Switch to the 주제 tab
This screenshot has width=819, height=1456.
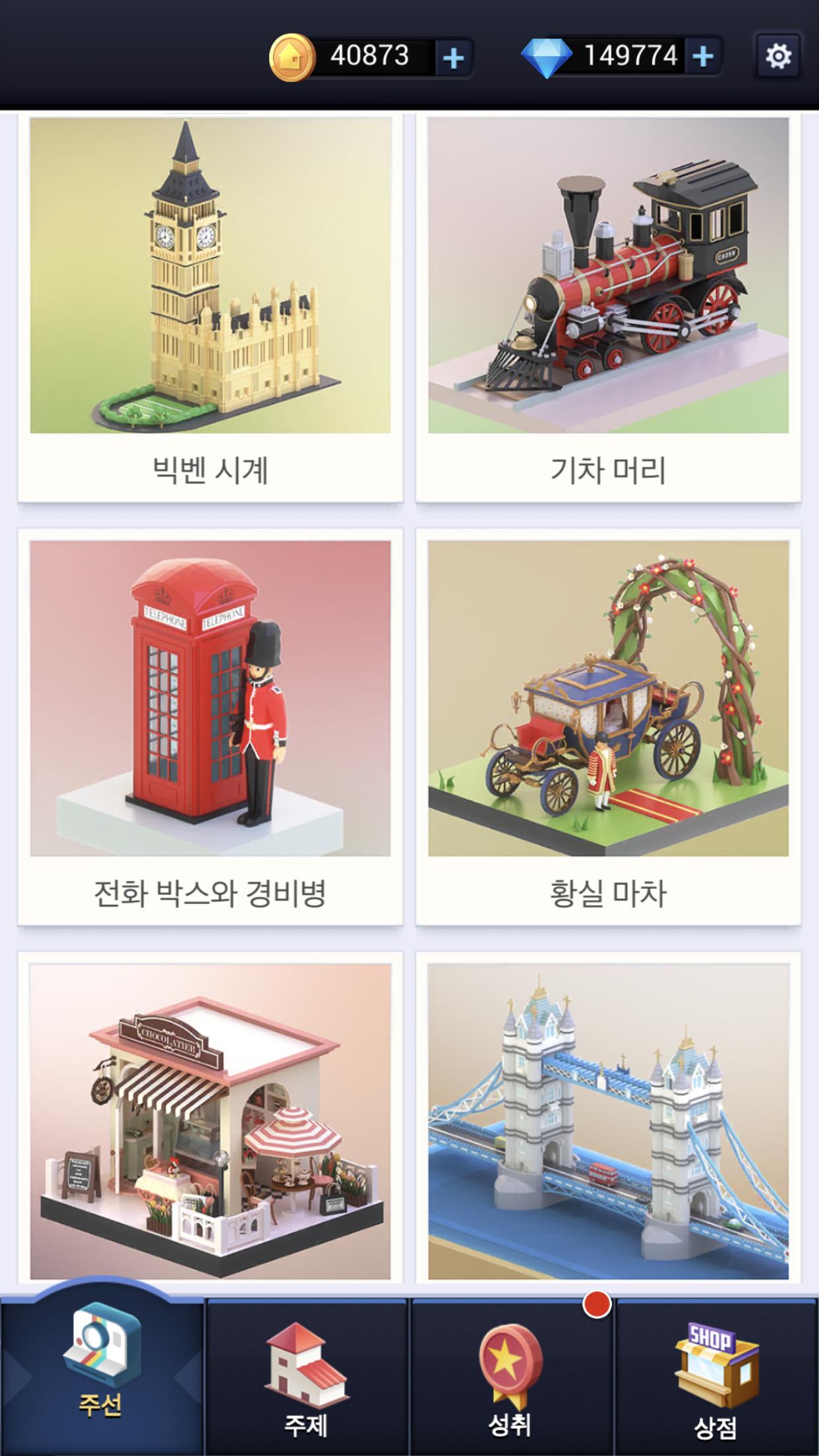tap(307, 1377)
